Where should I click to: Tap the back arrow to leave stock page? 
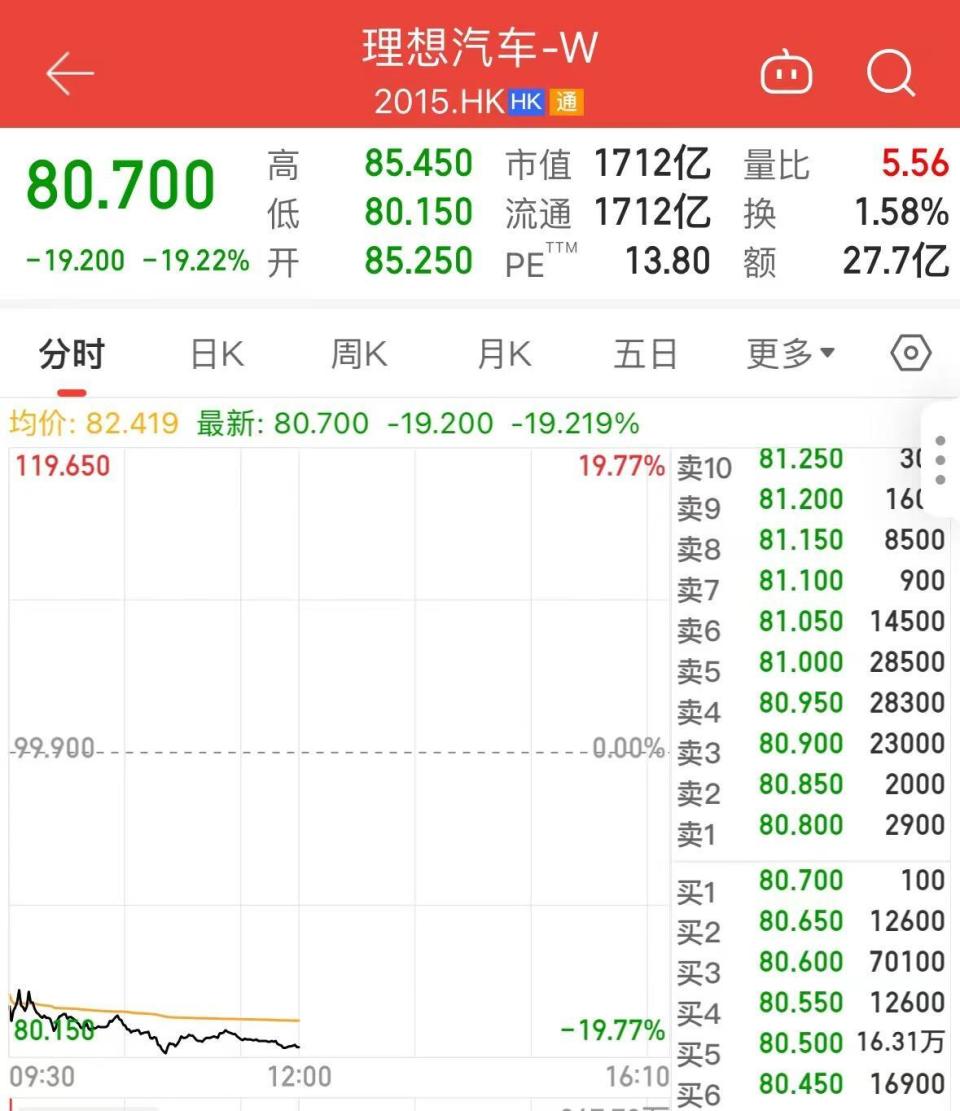(69, 72)
